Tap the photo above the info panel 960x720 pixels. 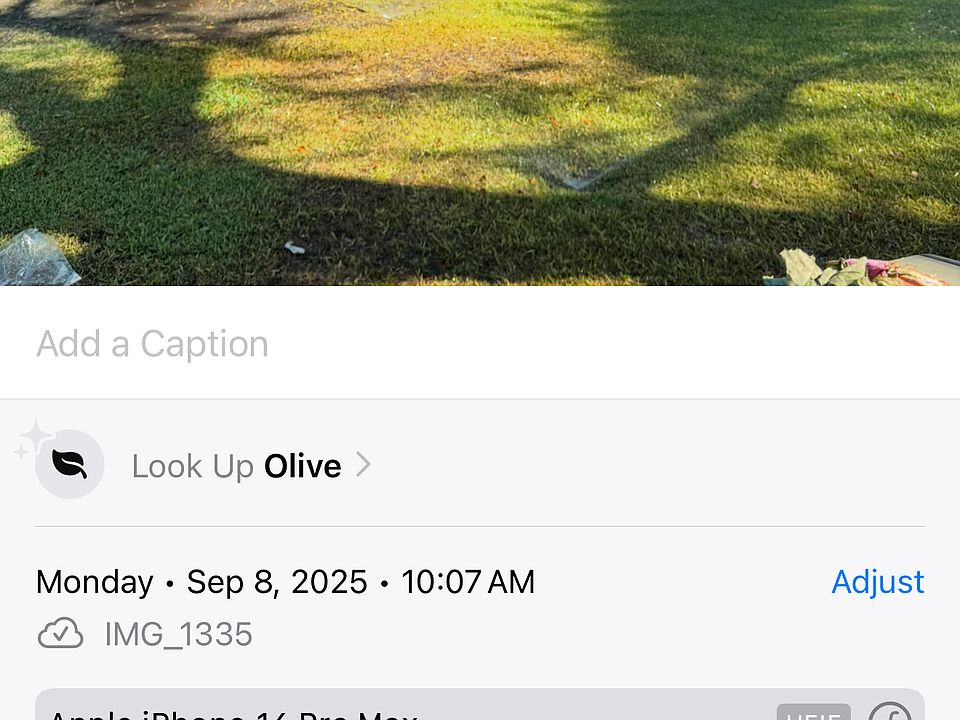point(480,140)
